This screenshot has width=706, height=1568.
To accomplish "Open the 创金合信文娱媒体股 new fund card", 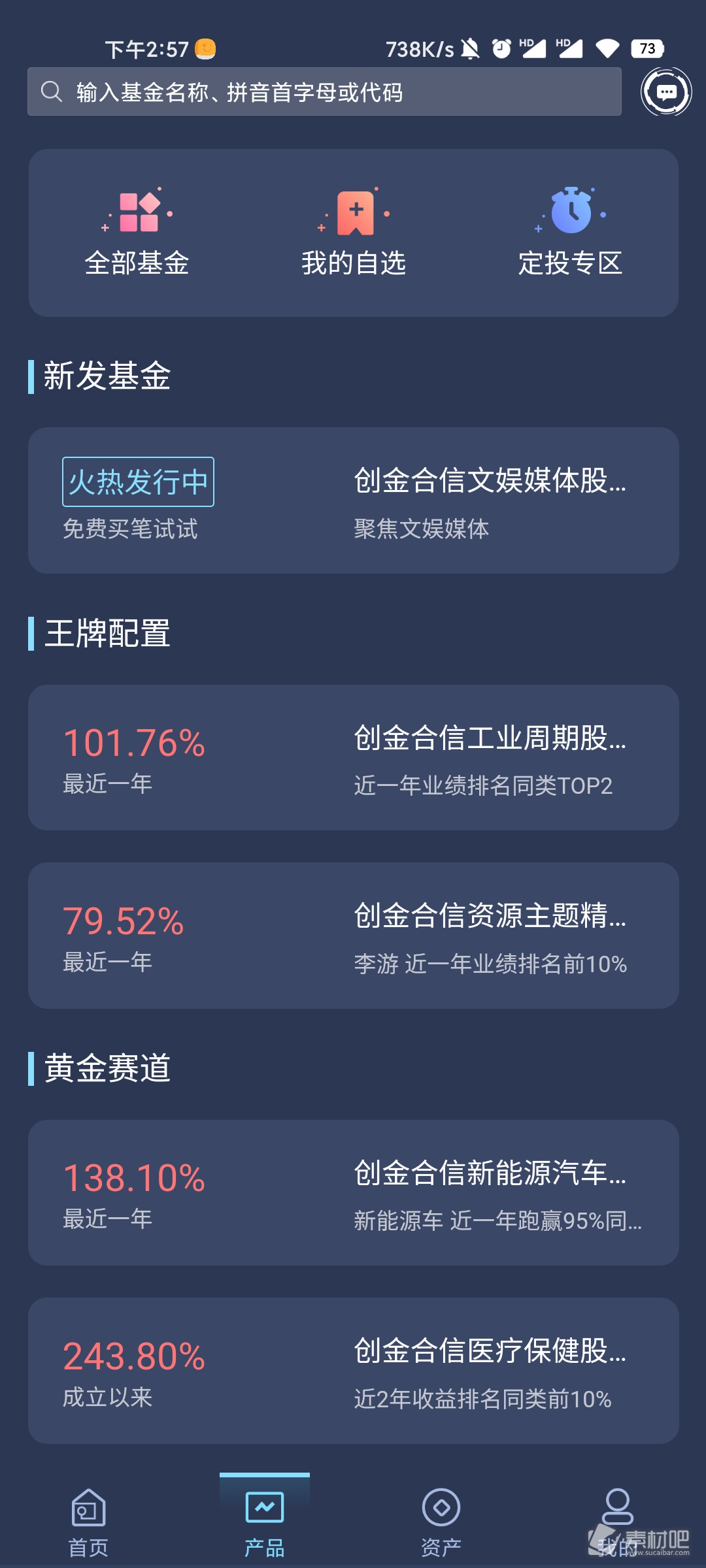I will coord(354,500).
